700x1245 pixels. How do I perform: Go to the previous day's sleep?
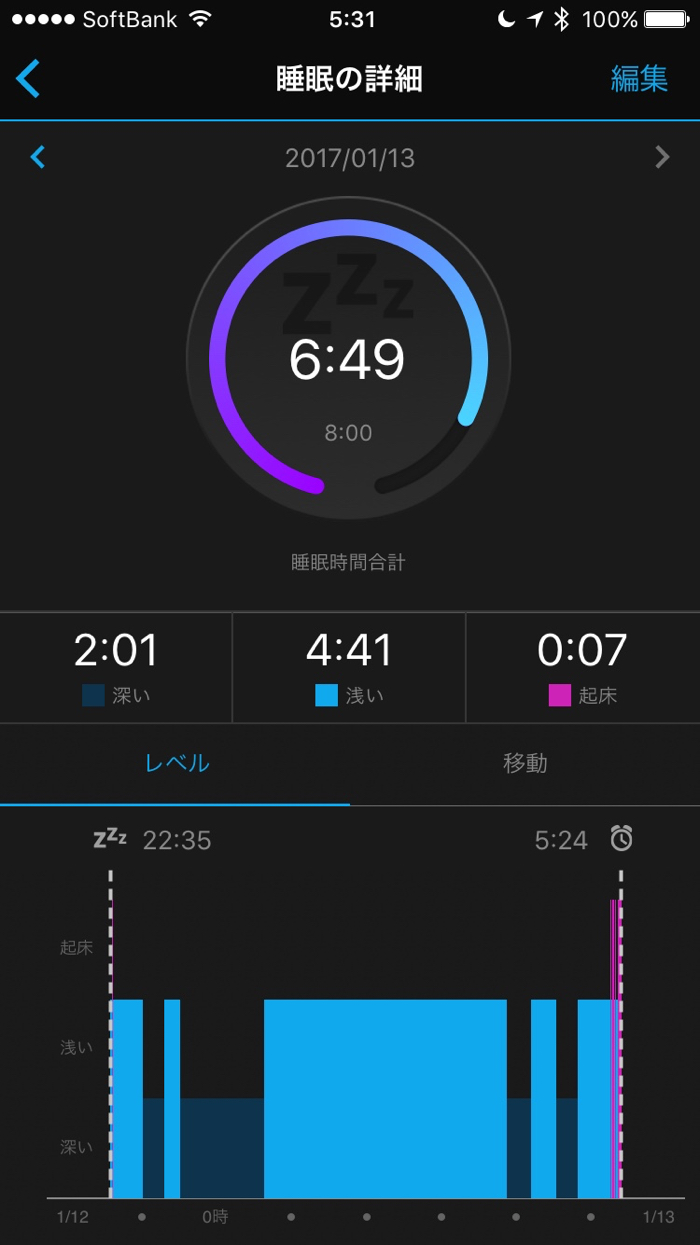[x=38, y=157]
